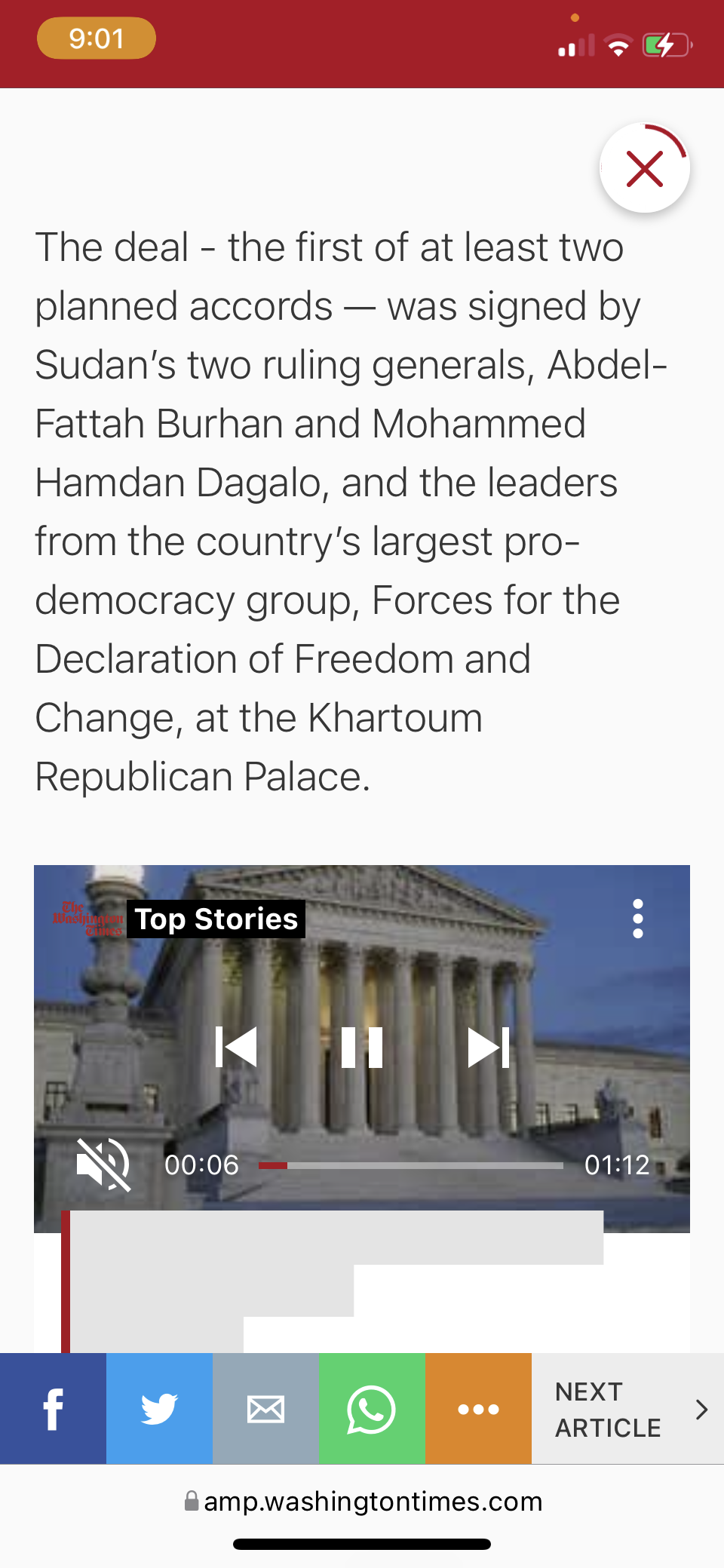Close the page with the red X
Image resolution: width=724 pixels, height=1568 pixels.
pyautogui.click(x=644, y=168)
